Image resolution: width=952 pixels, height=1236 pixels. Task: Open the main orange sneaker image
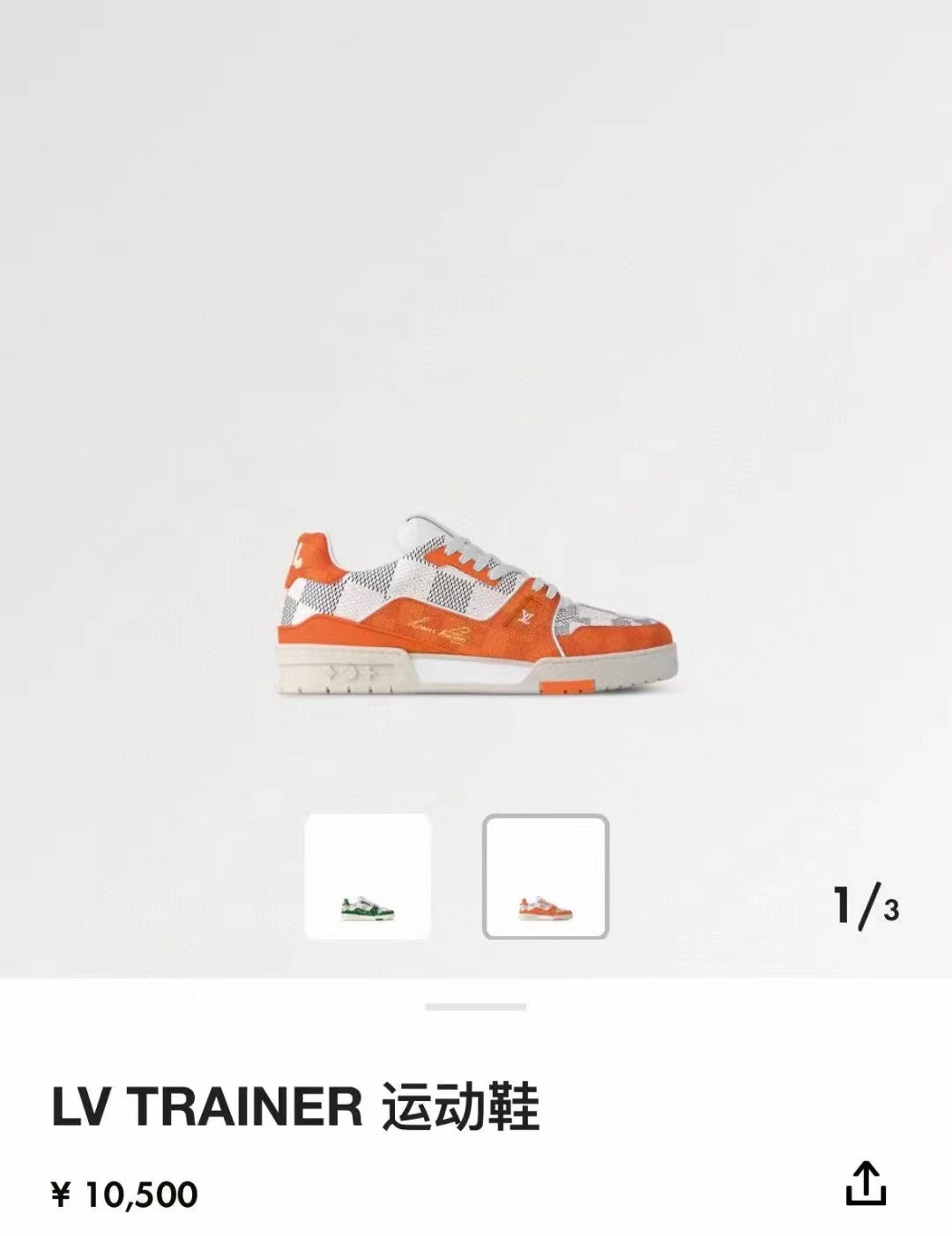[476, 606]
